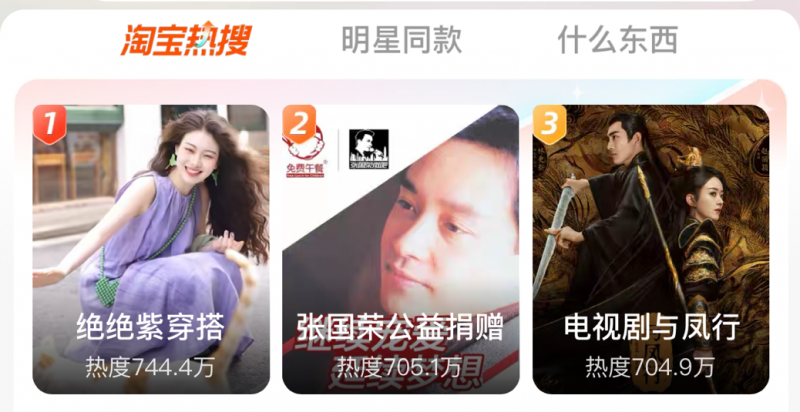Open the 张国荣公益捐赠 hot search card

400,250
